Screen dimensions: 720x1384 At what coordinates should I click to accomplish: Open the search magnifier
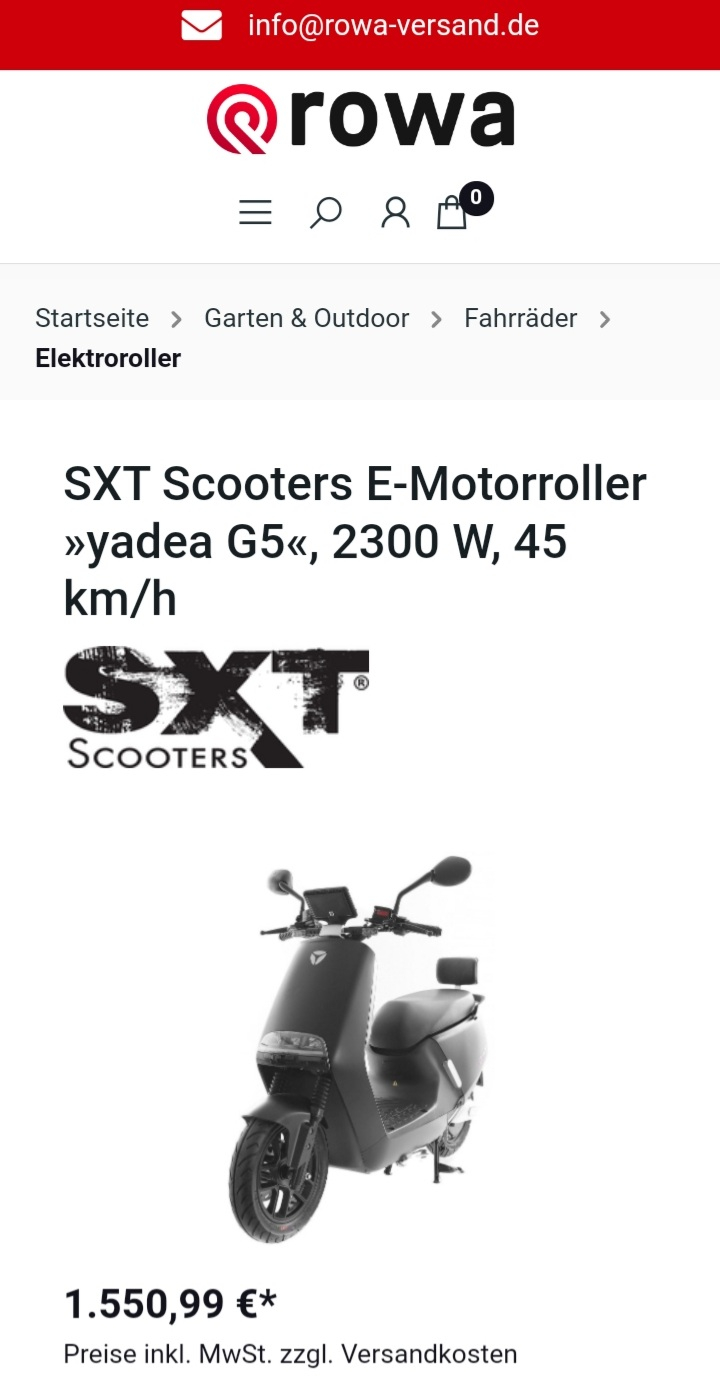tap(325, 212)
